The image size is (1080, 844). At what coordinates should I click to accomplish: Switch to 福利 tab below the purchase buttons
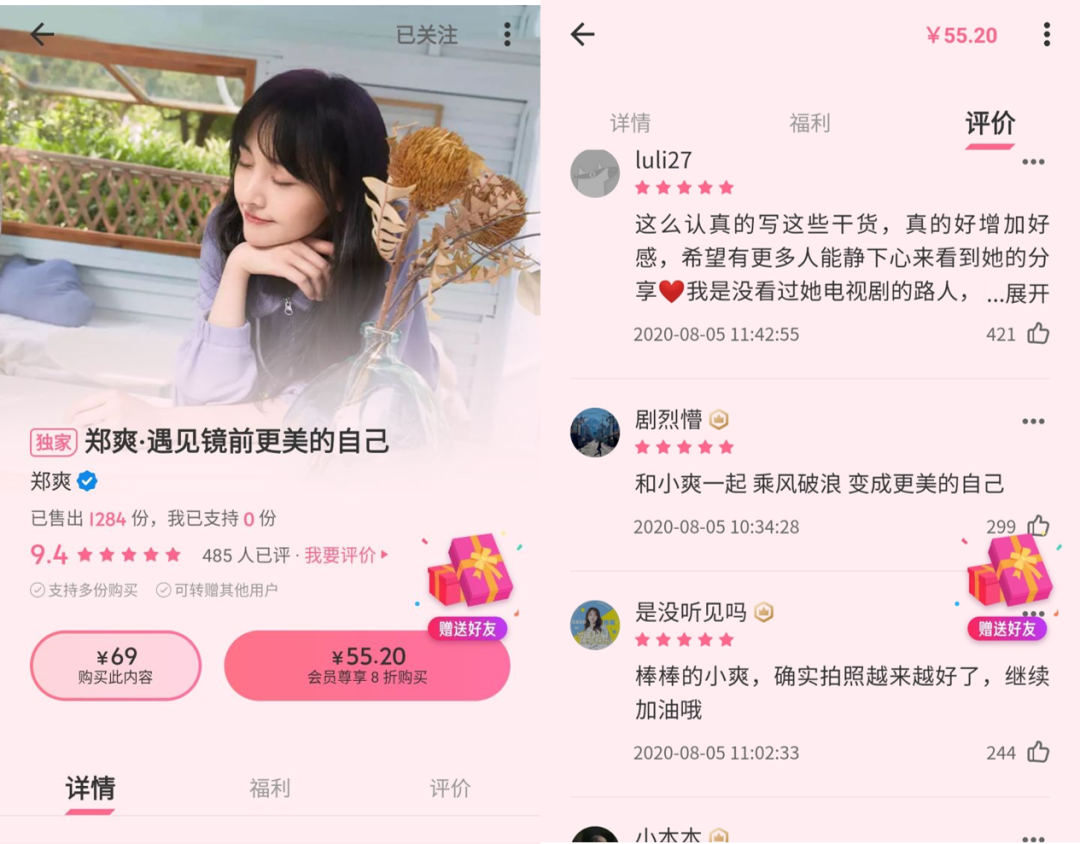point(270,788)
